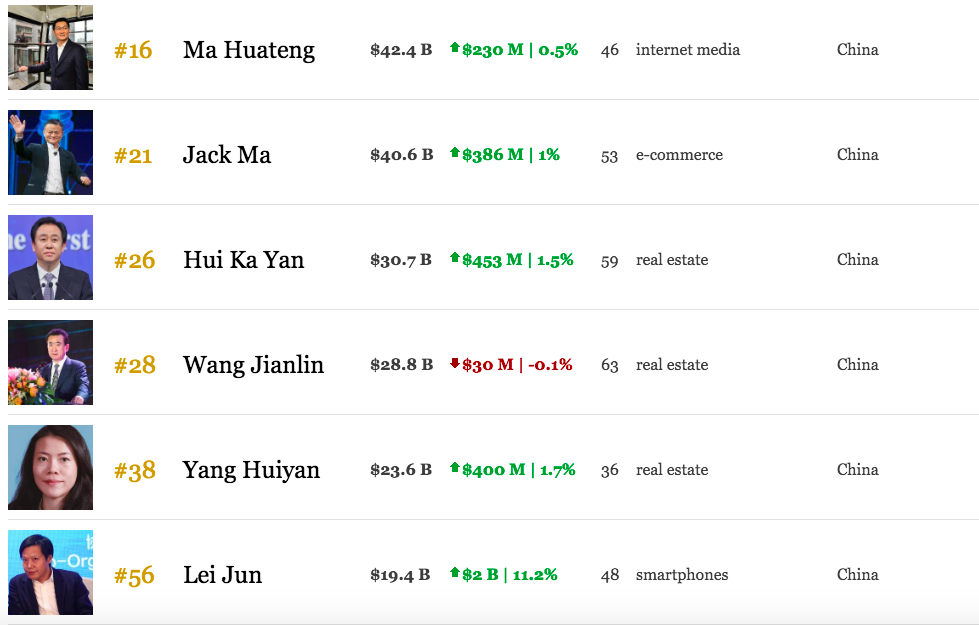Image resolution: width=979 pixels, height=625 pixels.
Task: Tap the Lei Jun row
Action: point(222,575)
